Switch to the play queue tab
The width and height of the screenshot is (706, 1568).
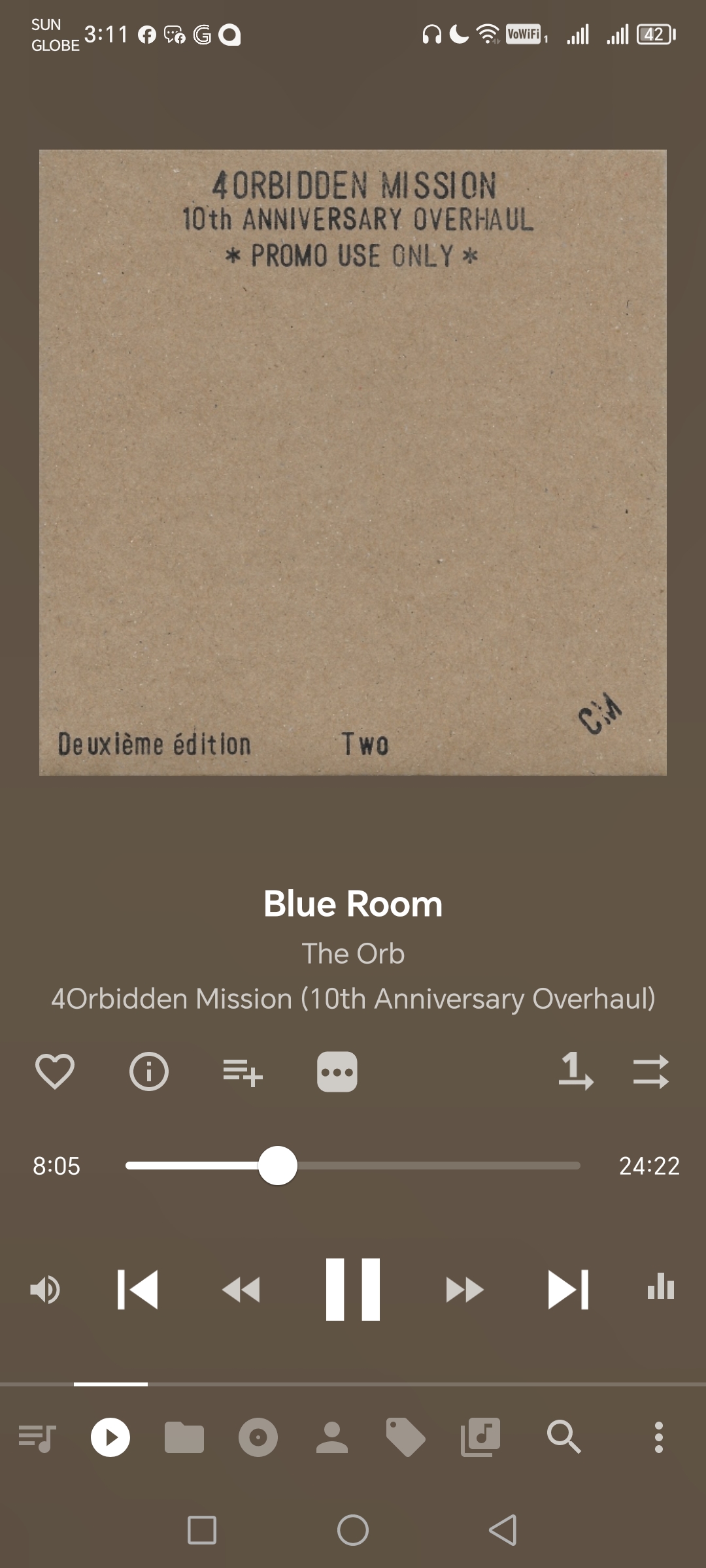point(37,1437)
